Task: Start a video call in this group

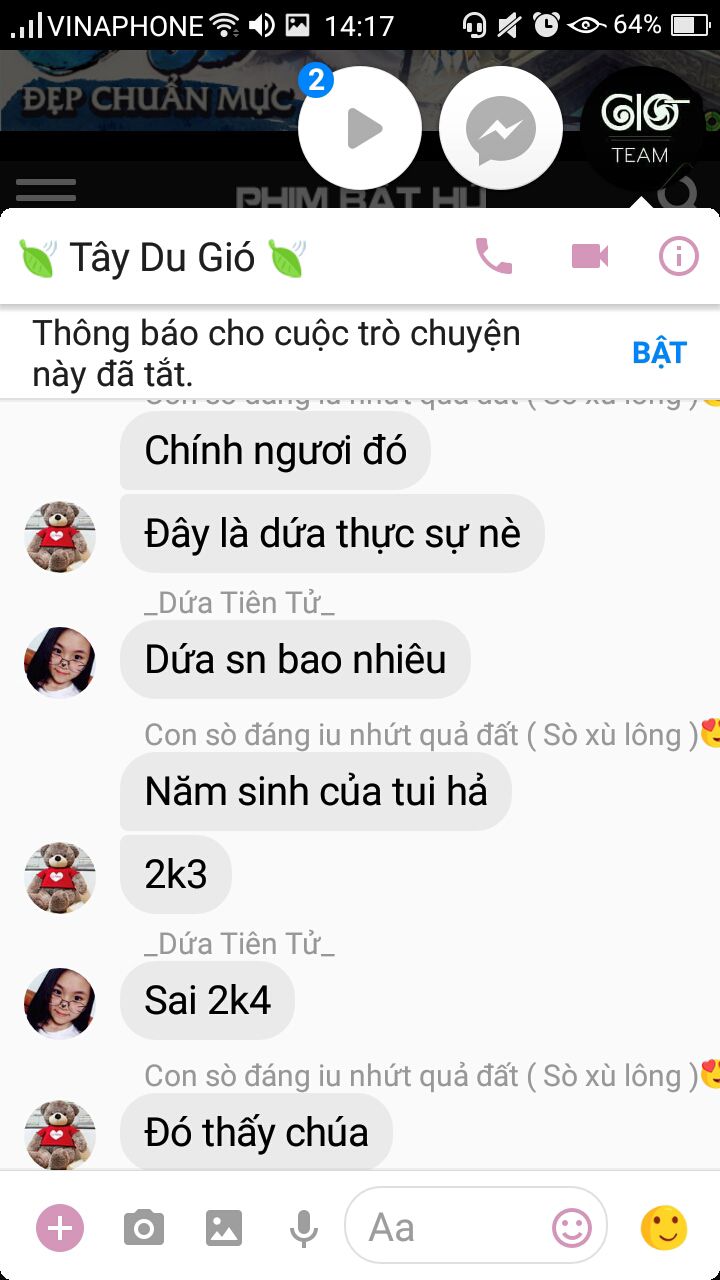Action: [590, 257]
